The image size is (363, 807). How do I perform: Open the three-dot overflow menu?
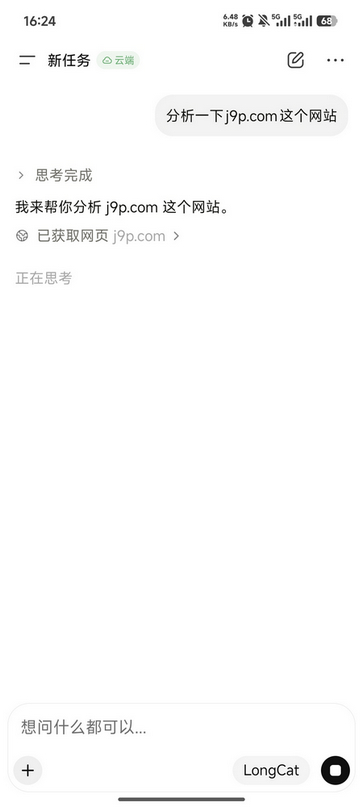point(335,60)
